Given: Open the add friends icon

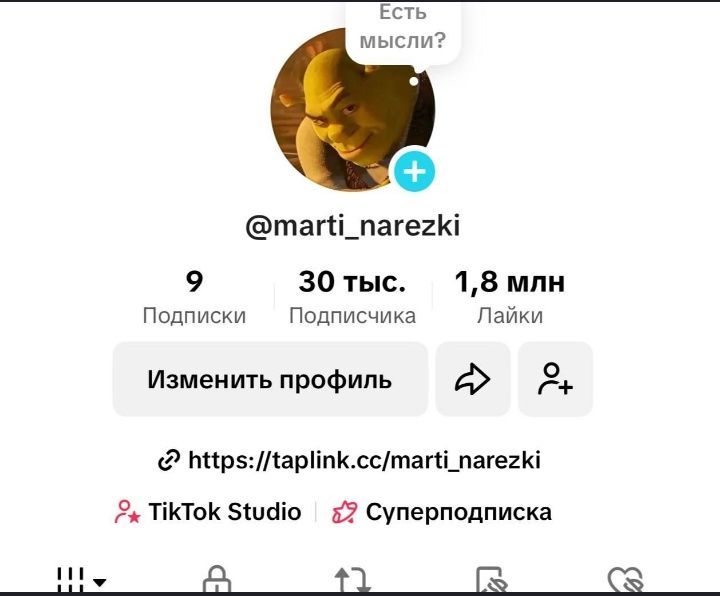Looking at the screenshot, I should tap(555, 379).
